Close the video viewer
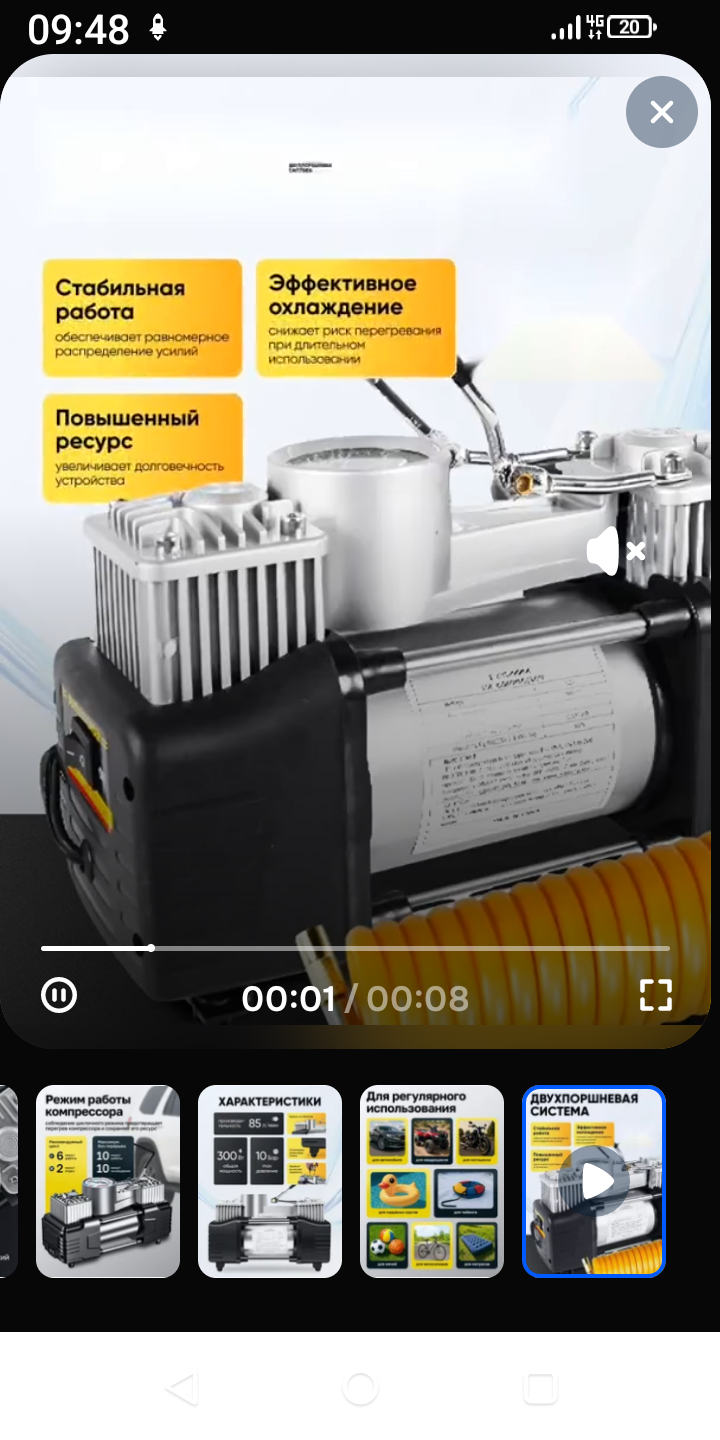 click(x=661, y=112)
